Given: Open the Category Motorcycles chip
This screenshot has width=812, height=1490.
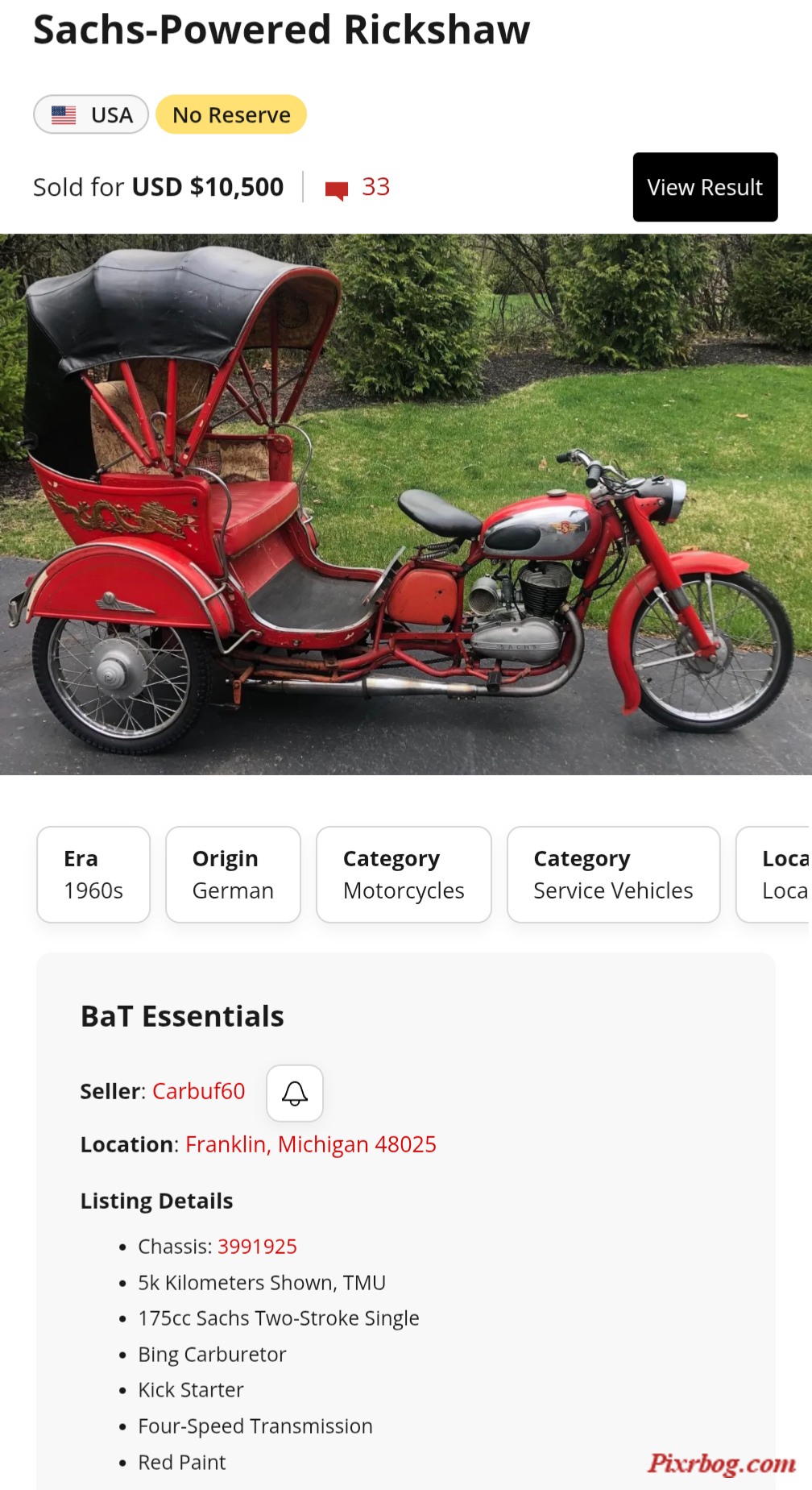Looking at the screenshot, I should click(404, 874).
